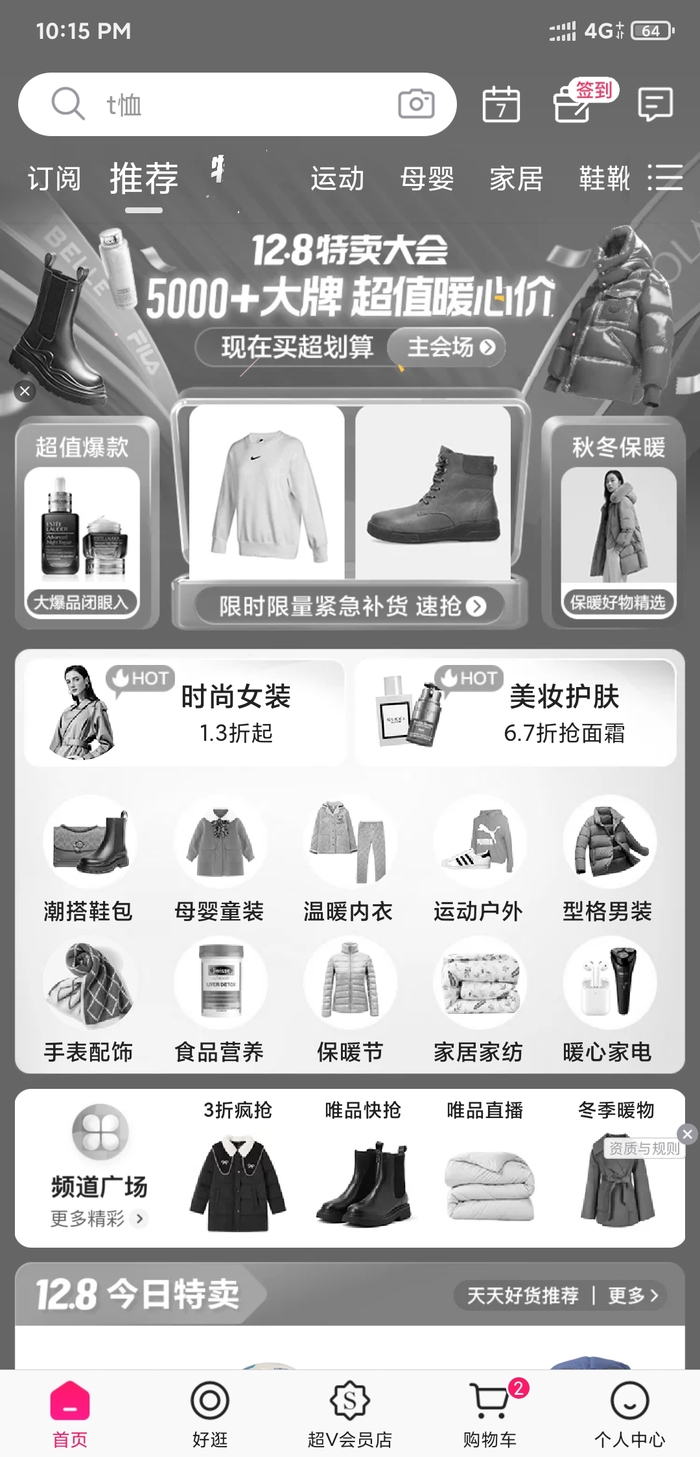
Task: Browse the 潮搭鞋包 category
Action: (x=89, y=859)
